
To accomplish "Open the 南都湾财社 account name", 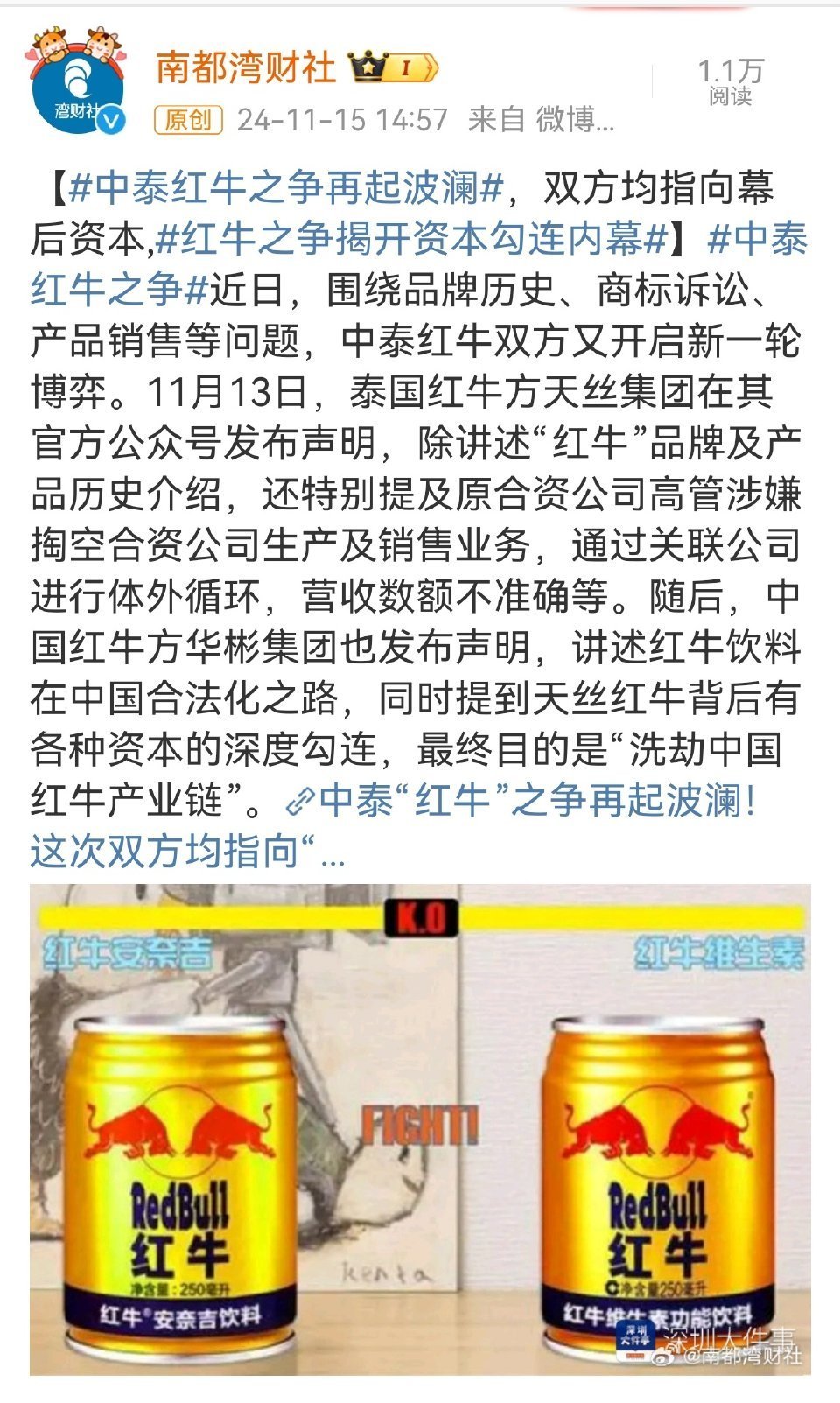I will [246, 67].
